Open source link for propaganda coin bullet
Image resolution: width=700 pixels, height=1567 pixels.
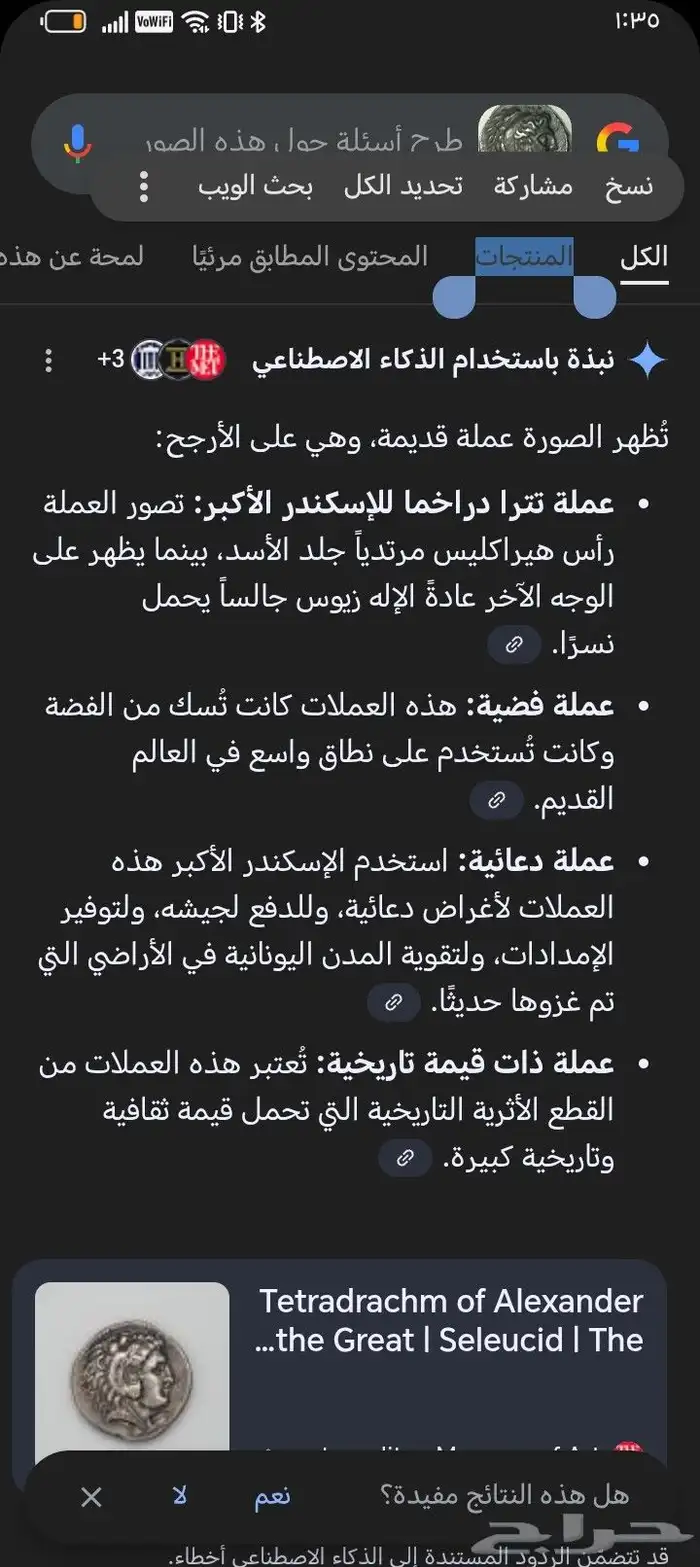click(x=393, y=1001)
